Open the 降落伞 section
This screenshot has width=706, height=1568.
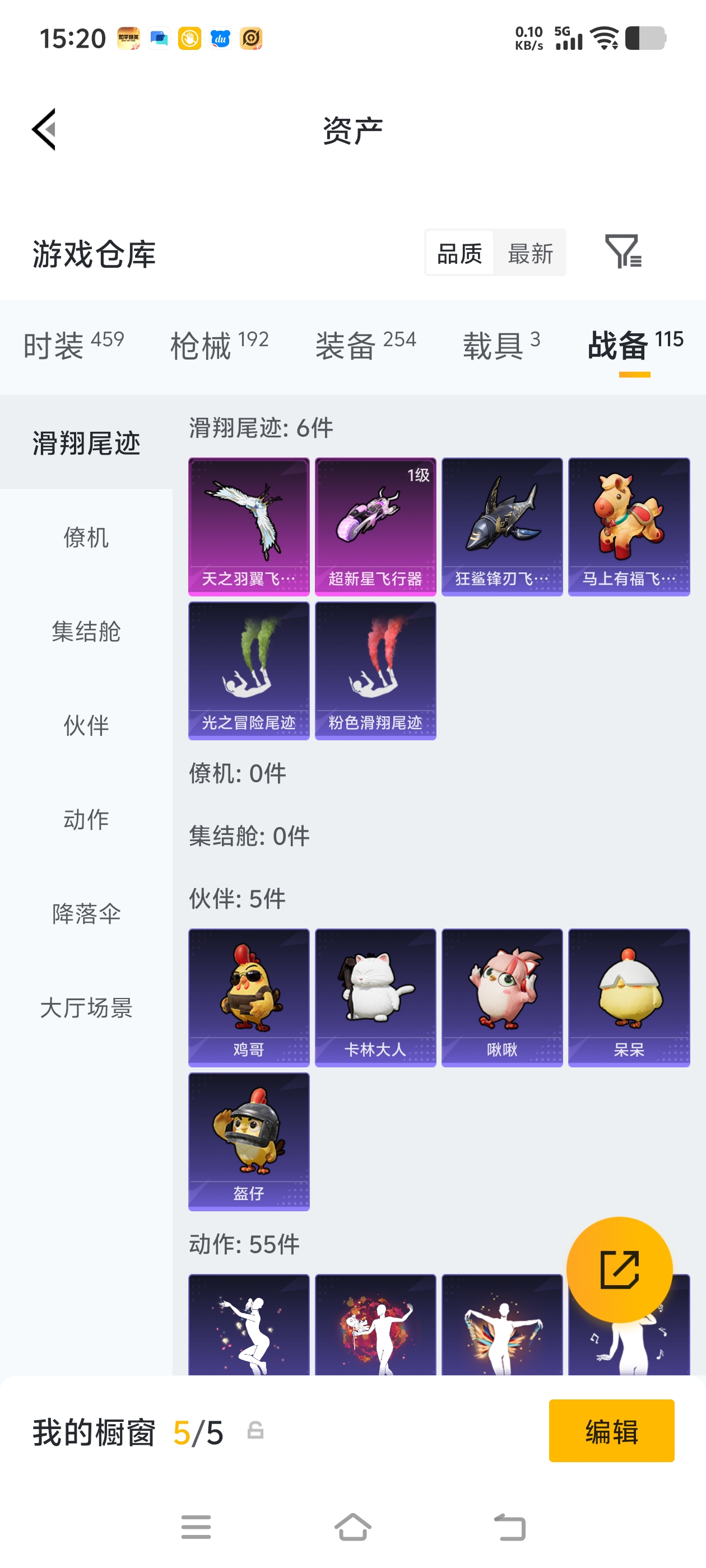[x=85, y=913]
